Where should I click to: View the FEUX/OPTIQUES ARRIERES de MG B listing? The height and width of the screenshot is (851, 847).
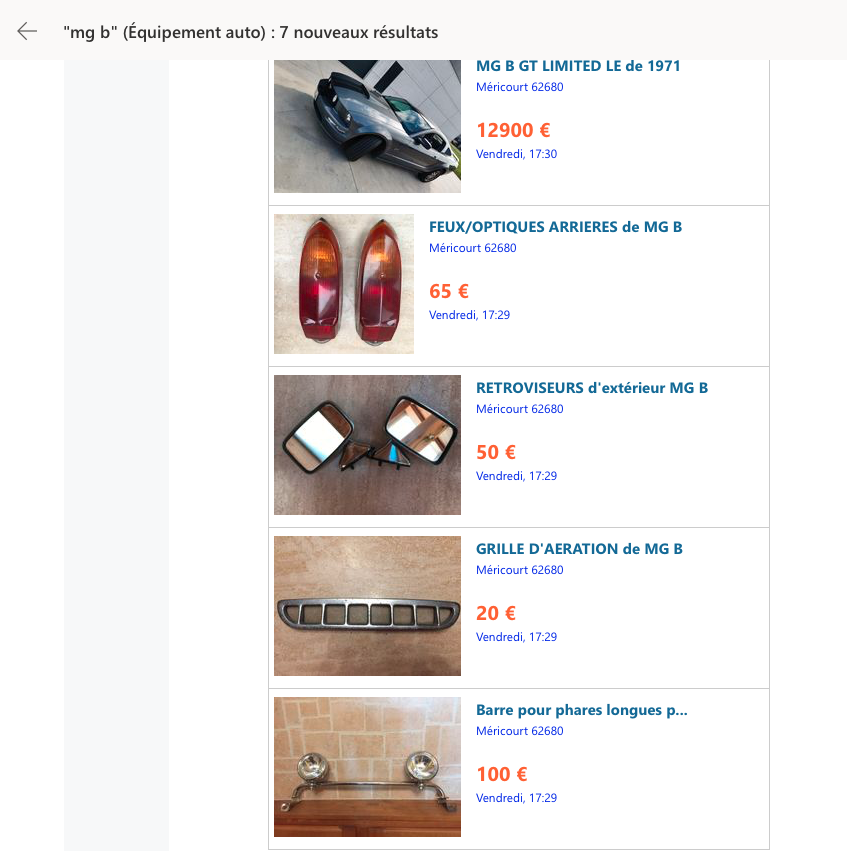555,227
